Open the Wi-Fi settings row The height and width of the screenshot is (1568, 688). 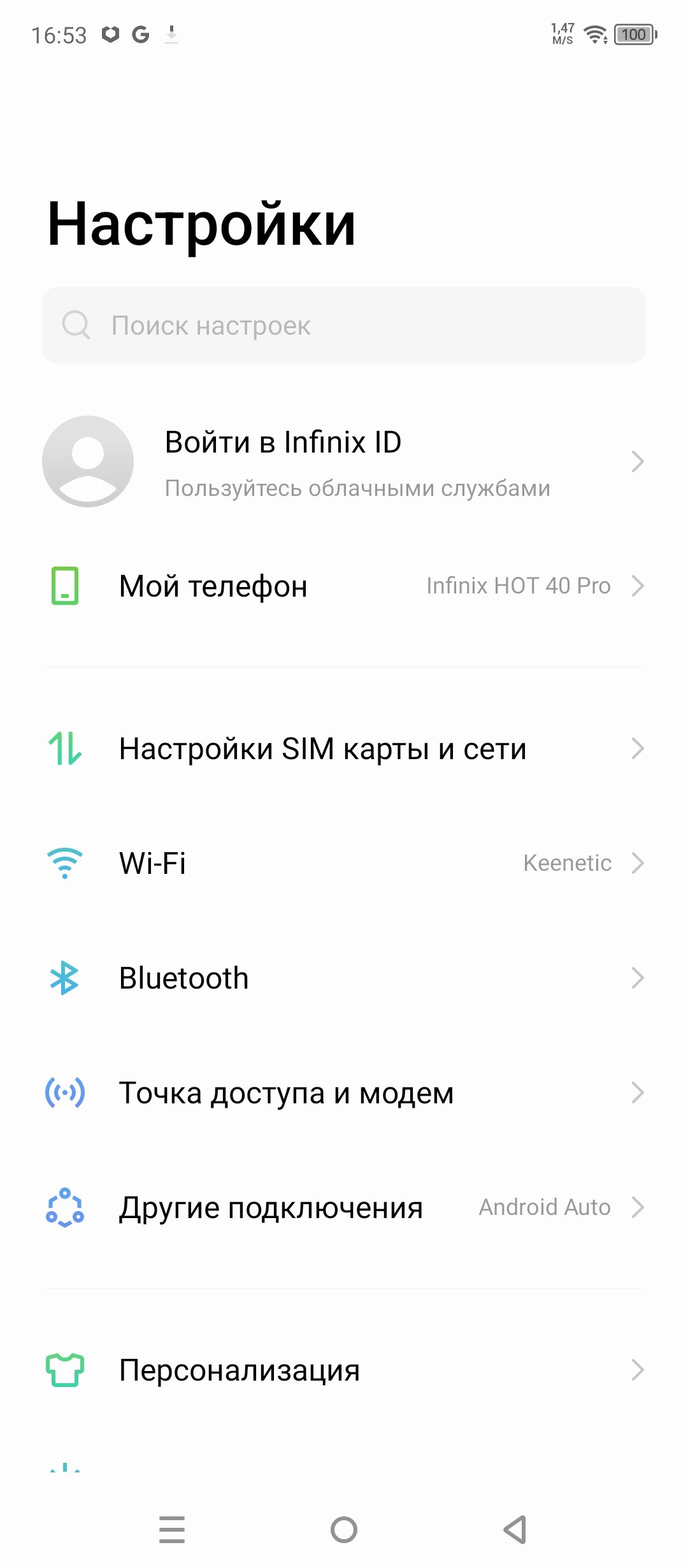(344, 863)
